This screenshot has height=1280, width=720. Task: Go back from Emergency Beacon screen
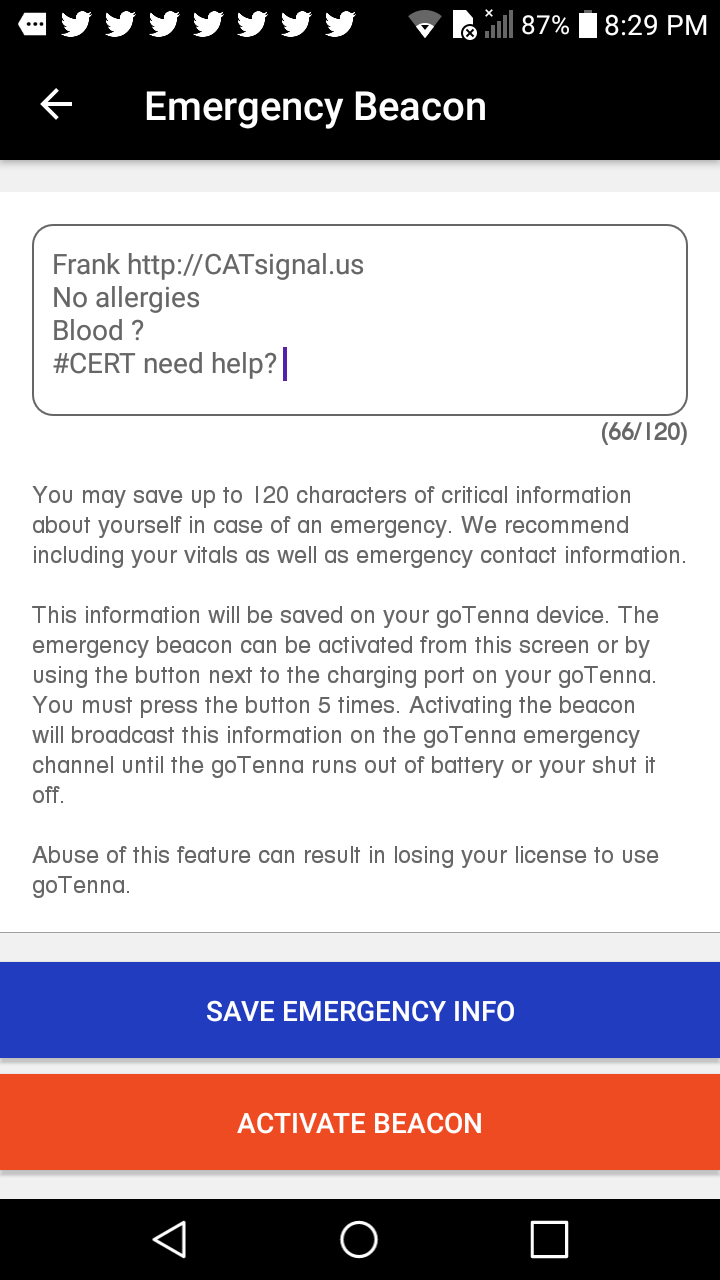pos(56,105)
